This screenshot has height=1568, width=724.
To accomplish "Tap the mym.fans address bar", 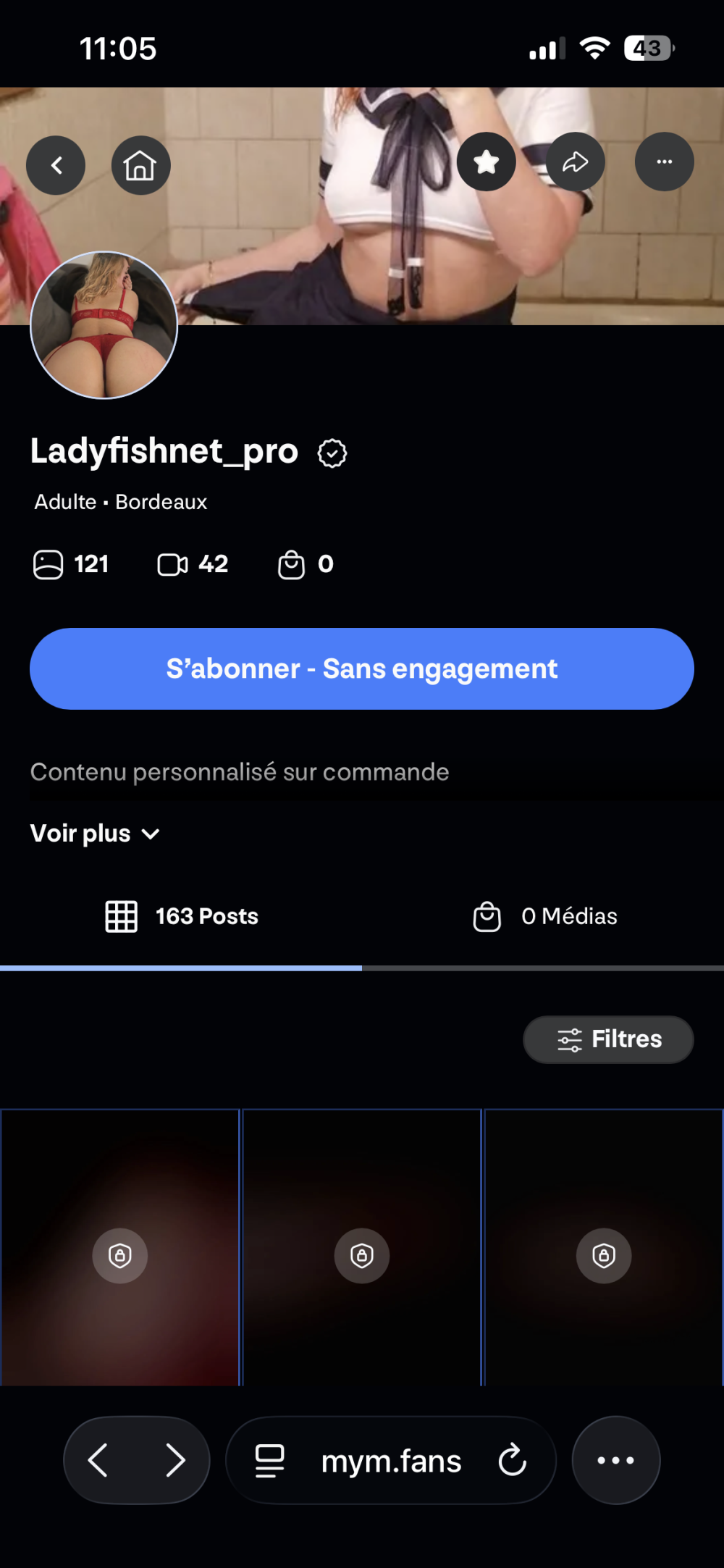I will 391,1462.
